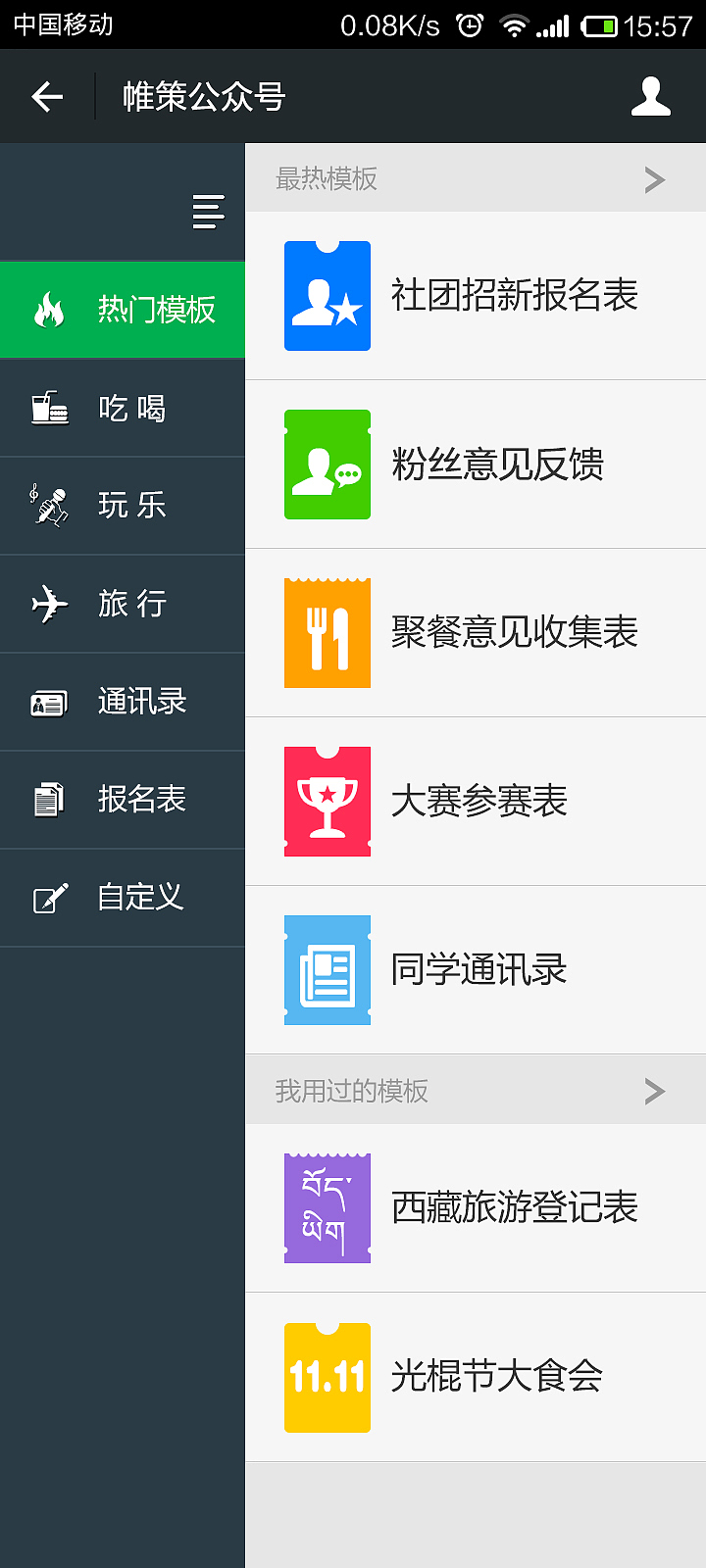
Task: Select the microphone icon for 玩乐
Action: 47,506
